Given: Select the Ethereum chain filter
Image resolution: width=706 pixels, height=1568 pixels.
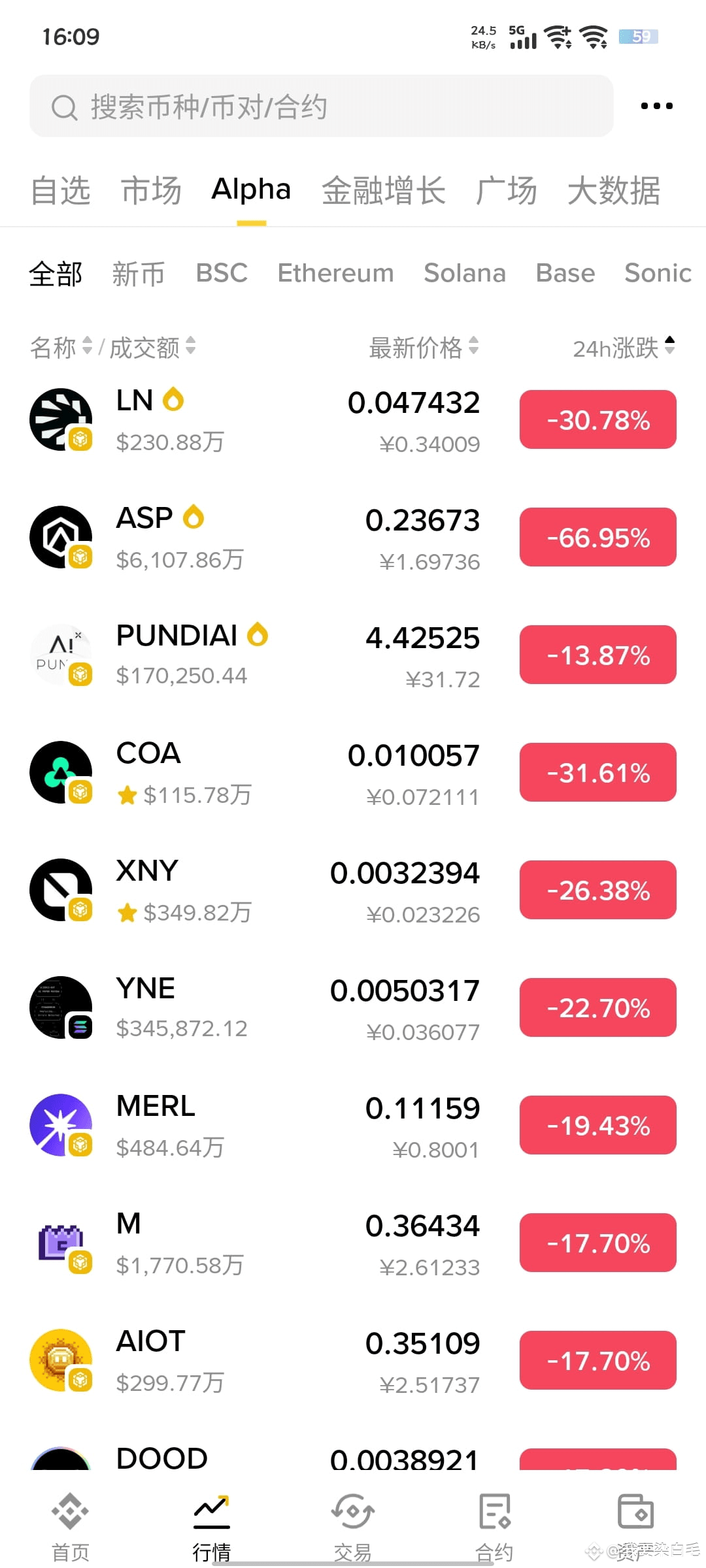Looking at the screenshot, I should [x=335, y=273].
